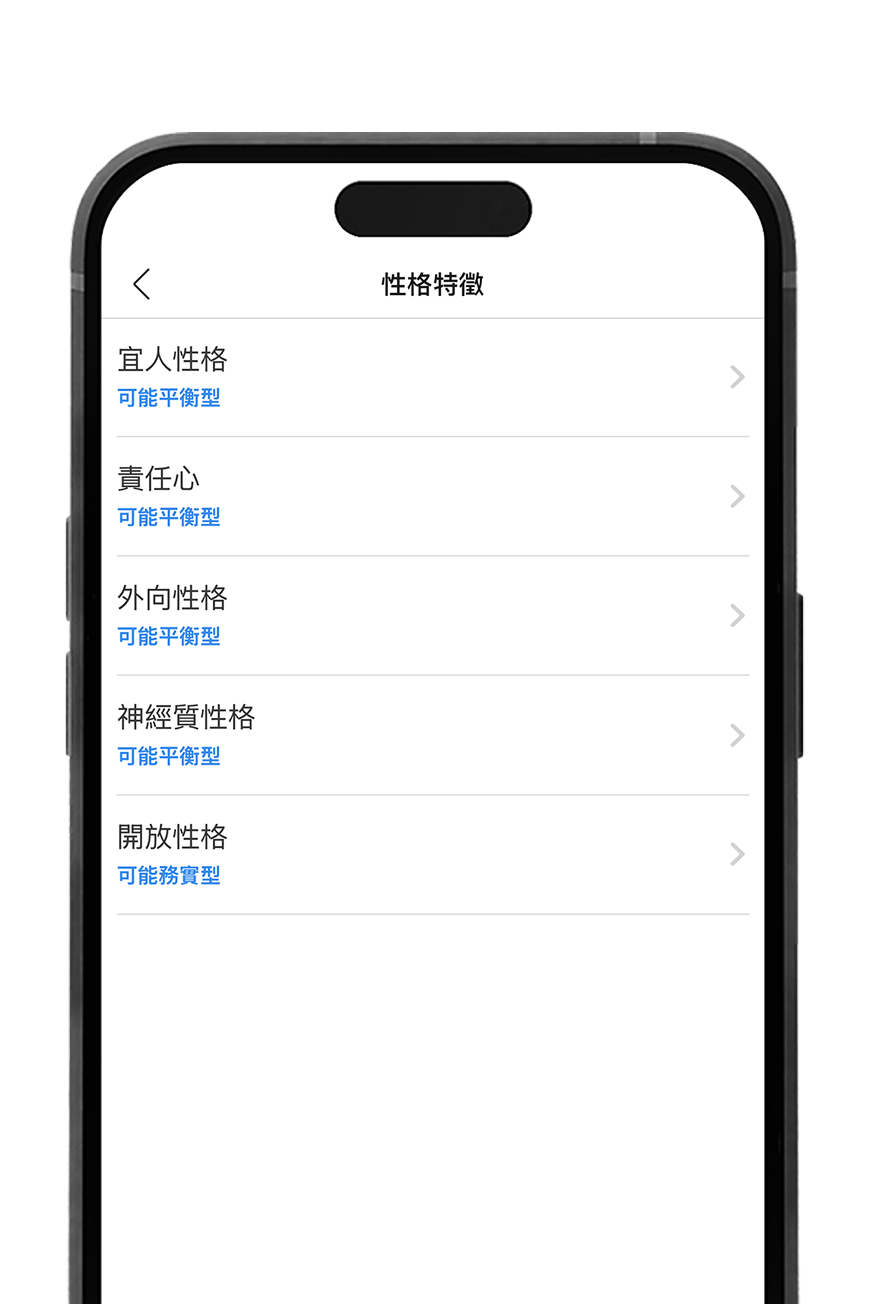Select the 神經質性格 row
The height and width of the screenshot is (1304, 880).
click(432, 735)
